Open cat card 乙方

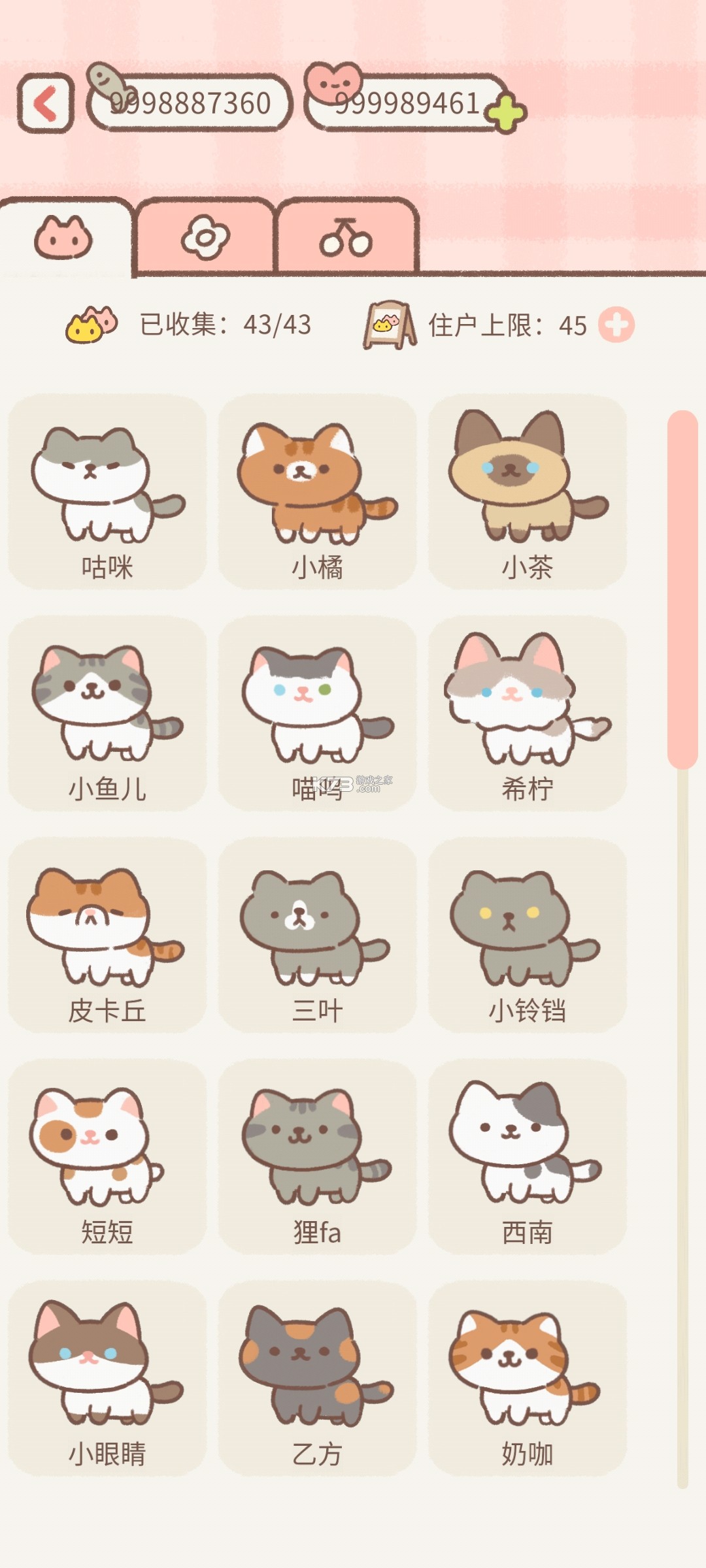[x=317, y=1379]
